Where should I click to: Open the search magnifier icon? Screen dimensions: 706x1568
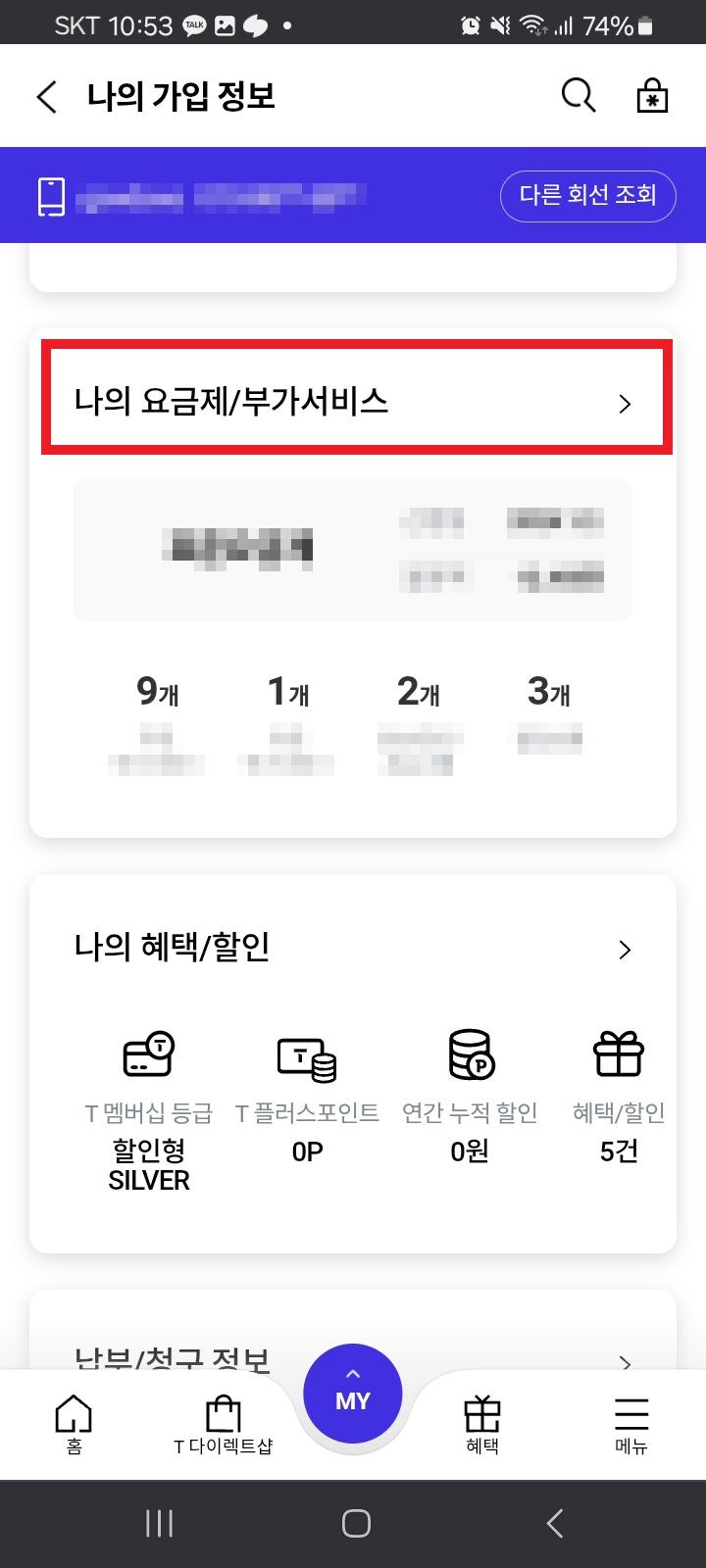click(x=577, y=95)
